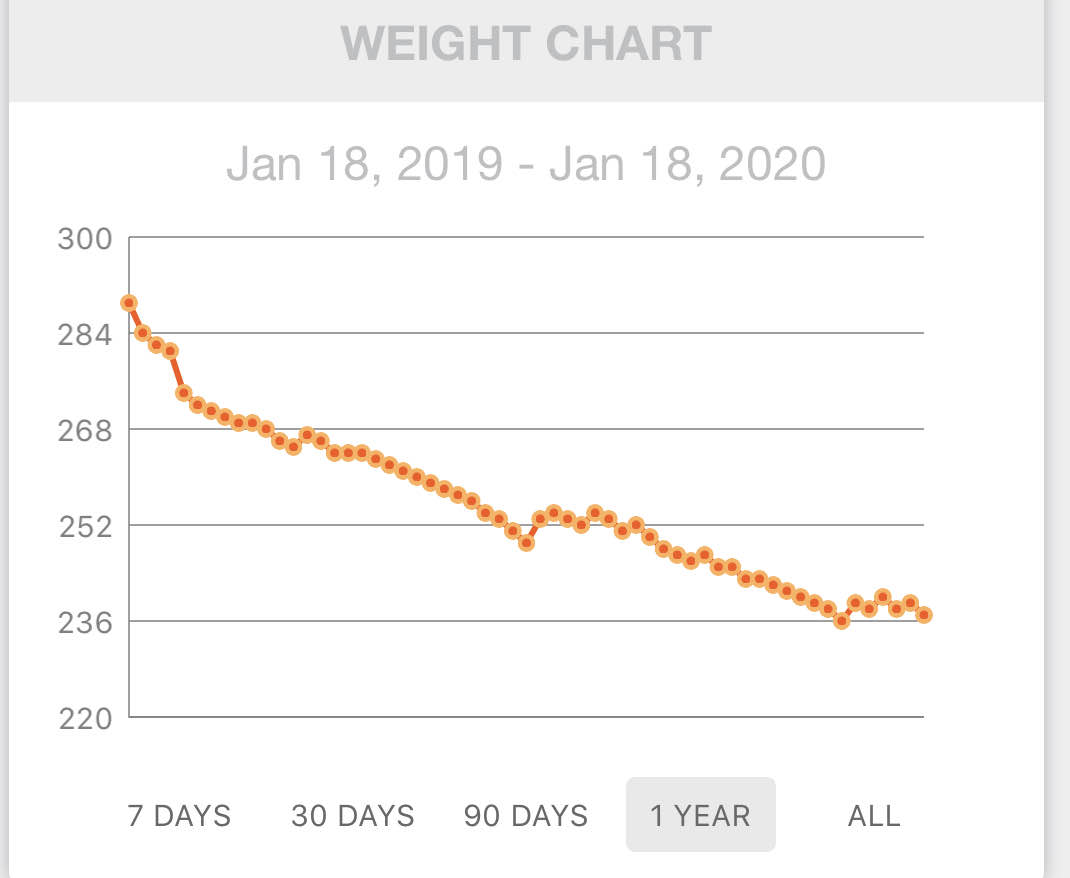The height and width of the screenshot is (878, 1070).
Task: View ALL weight history
Action: (x=874, y=815)
